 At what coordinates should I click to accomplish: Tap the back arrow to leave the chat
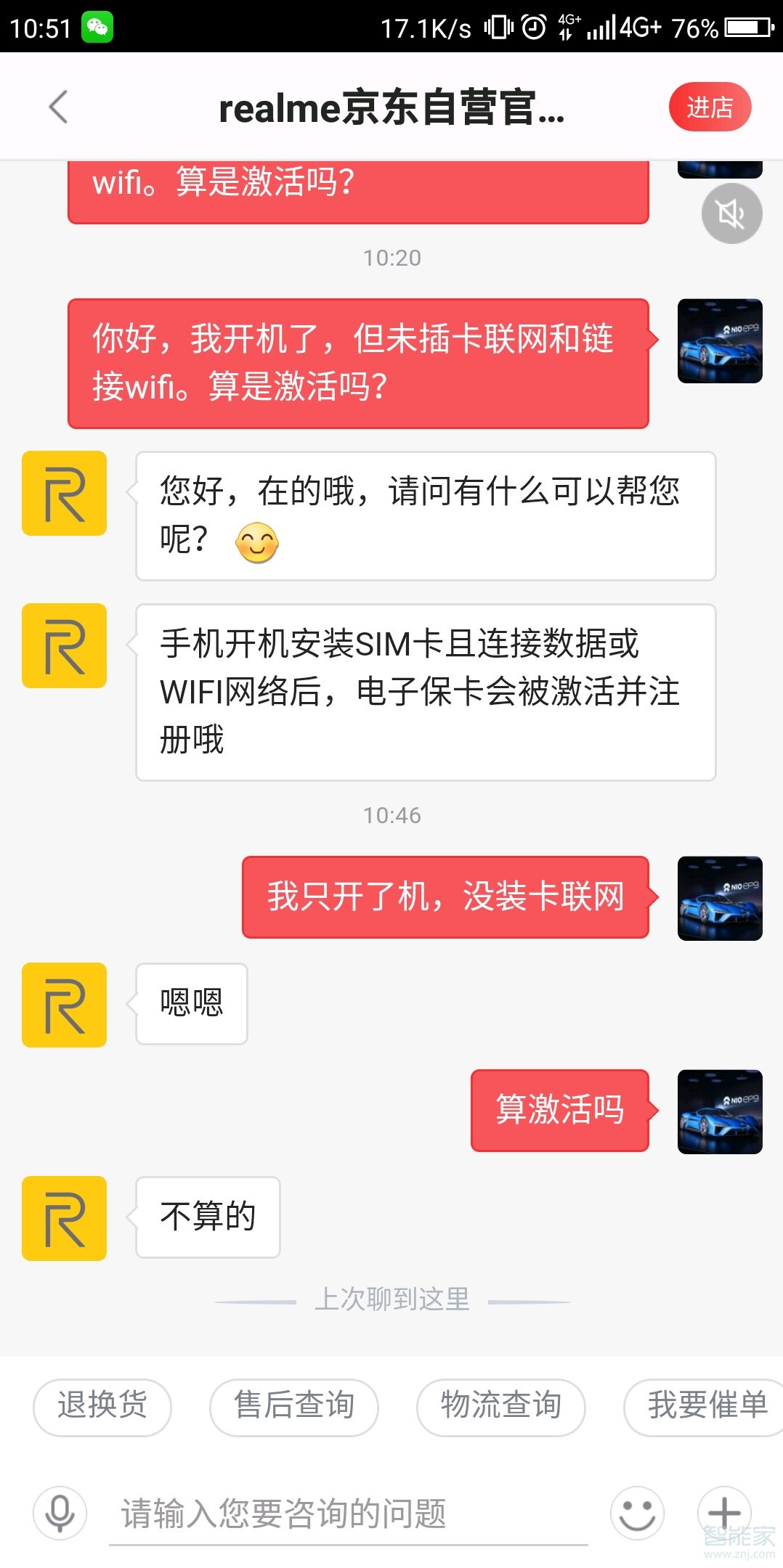[58, 107]
